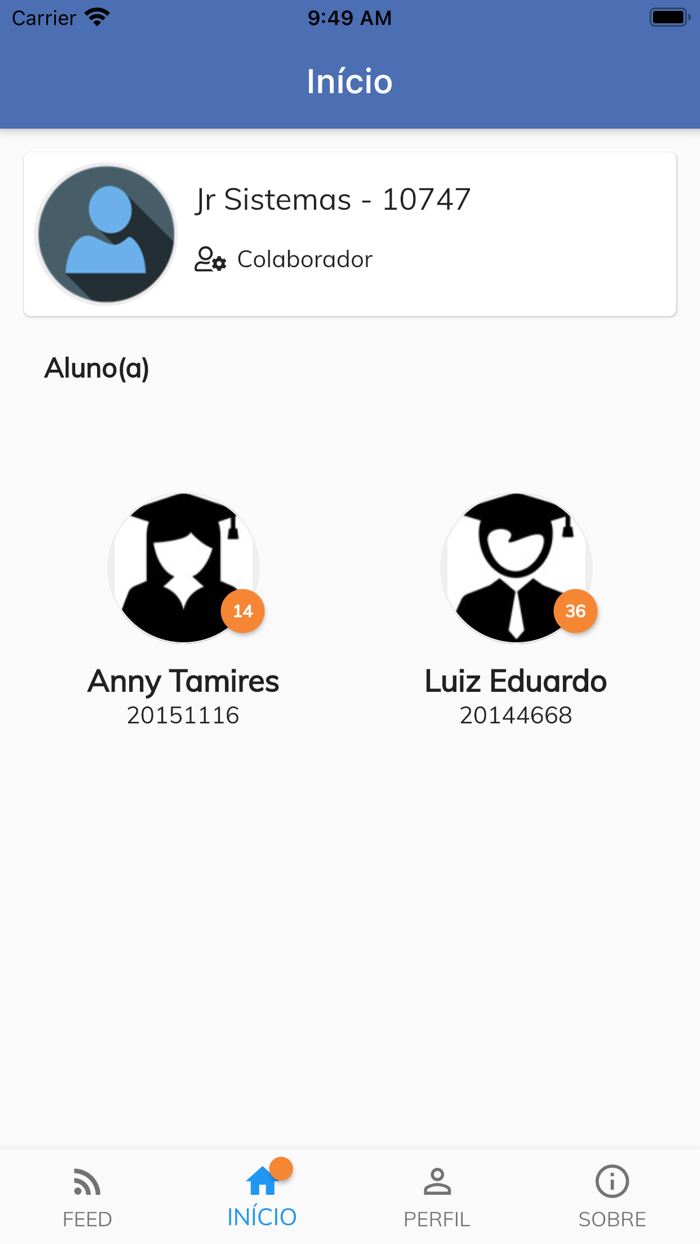Go to the Início tab
Screen dimensions: 700x1244
pyautogui.click(x=262, y=1196)
